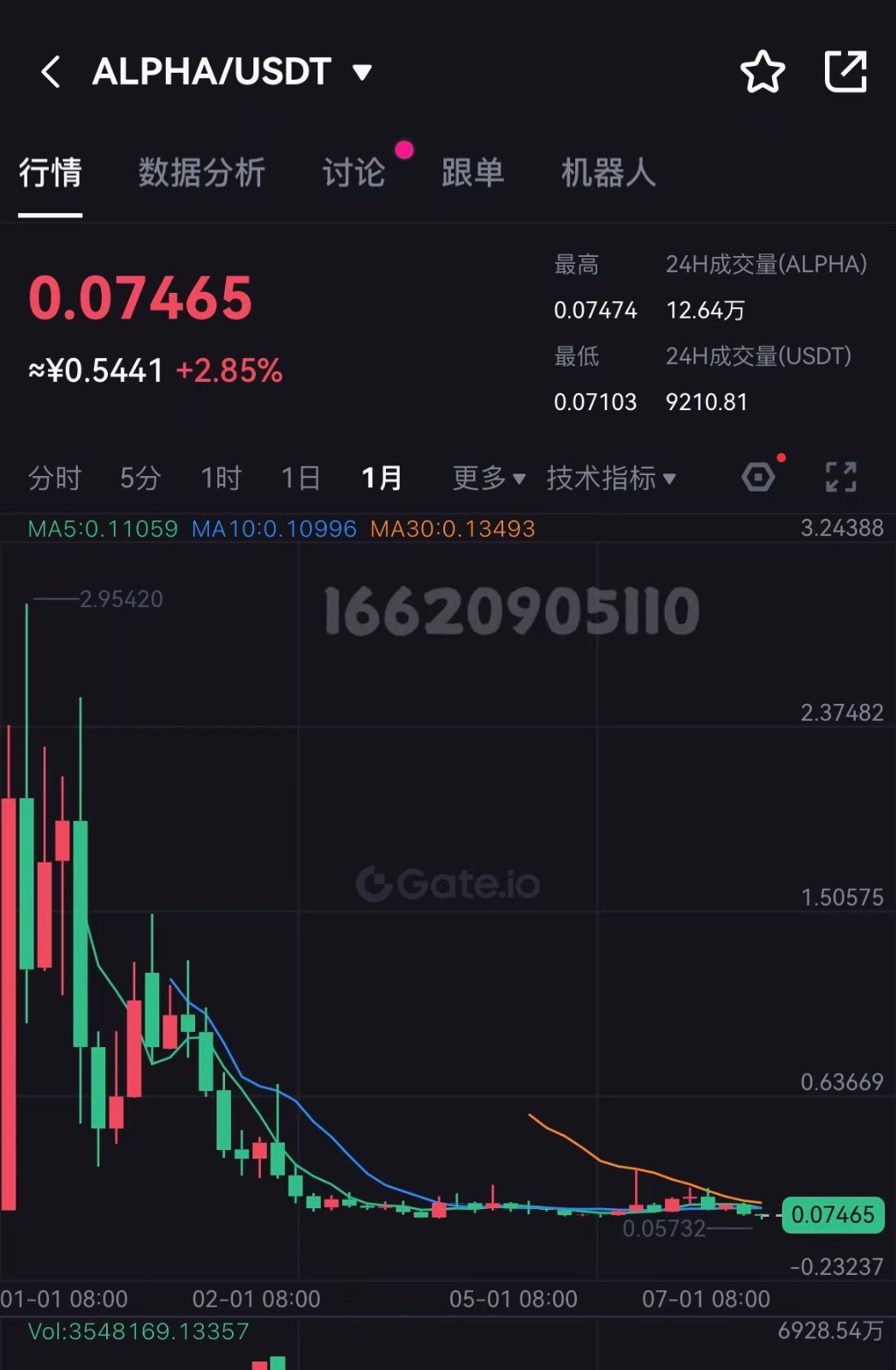
Task: Open the 机器人 tab
Action: [x=608, y=173]
